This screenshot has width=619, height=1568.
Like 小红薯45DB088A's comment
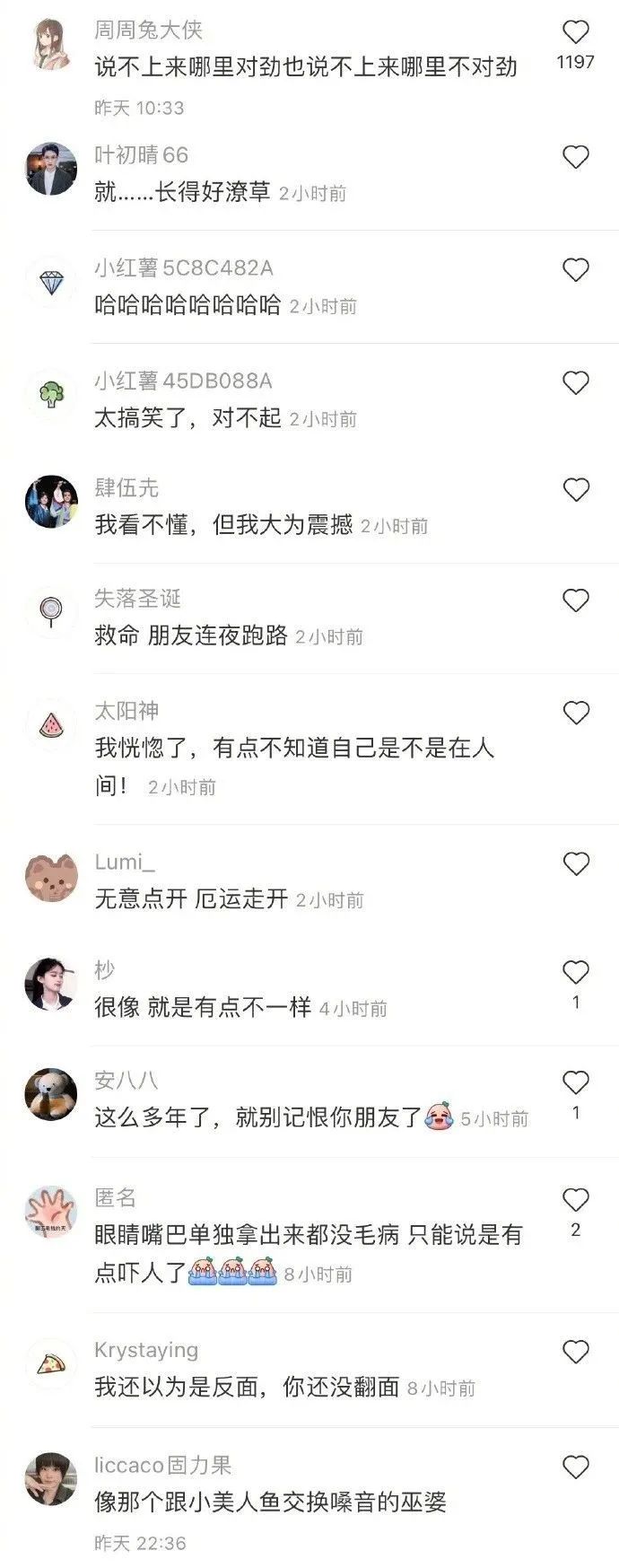pyautogui.click(x=575, y=383)
